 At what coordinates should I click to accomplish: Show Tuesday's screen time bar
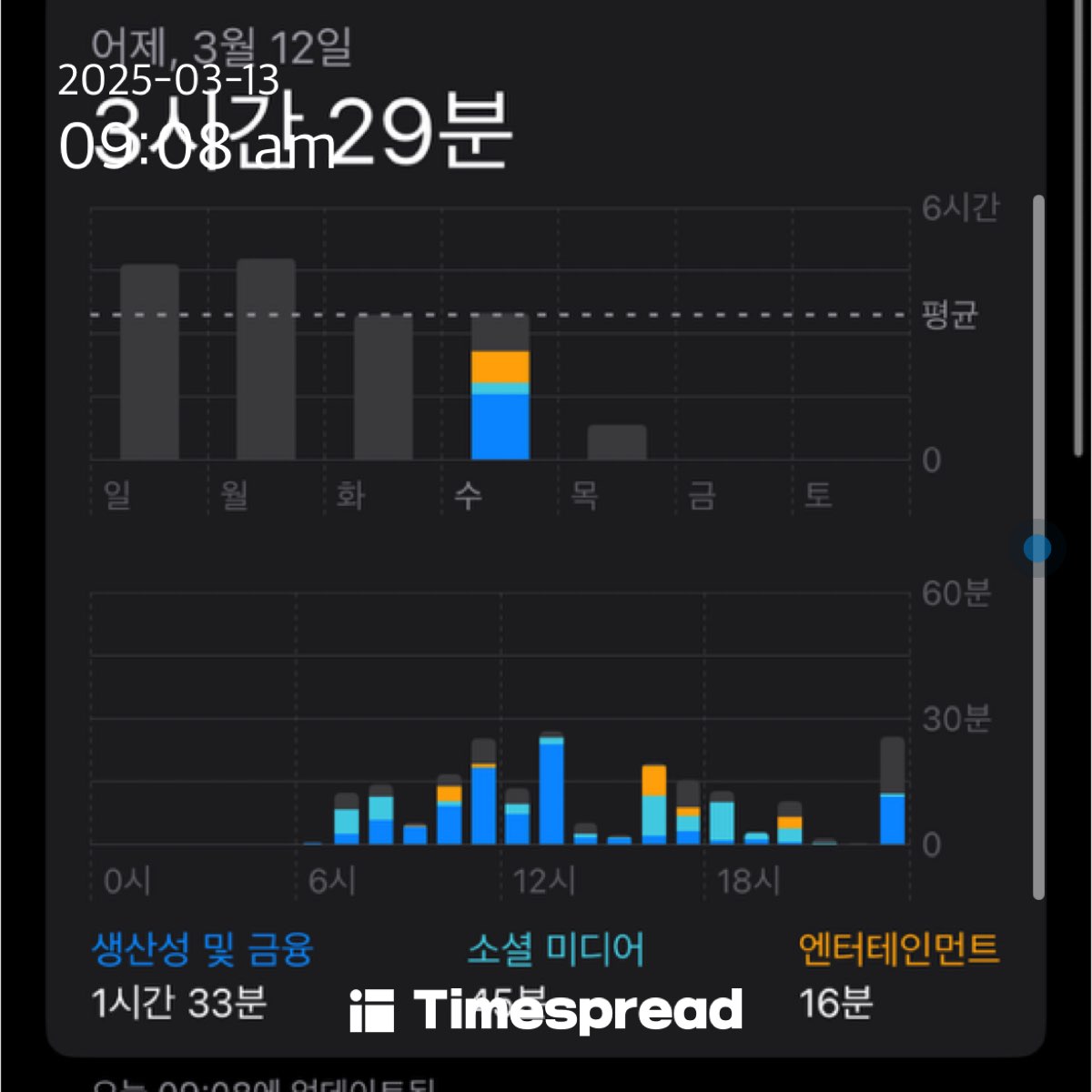383,388
